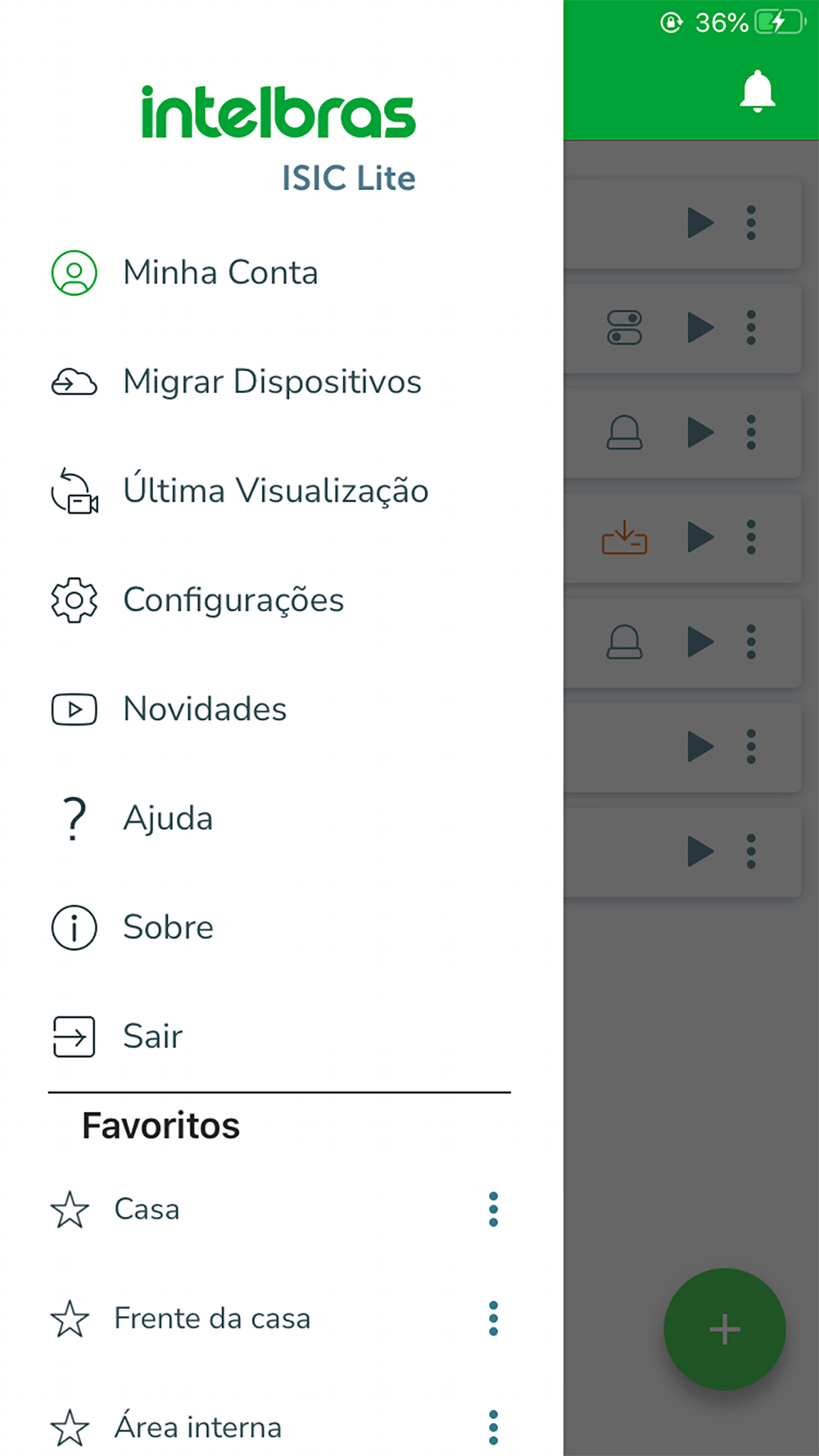Open Minha Conta
819x1456 pixels.
tap(219, 273)
